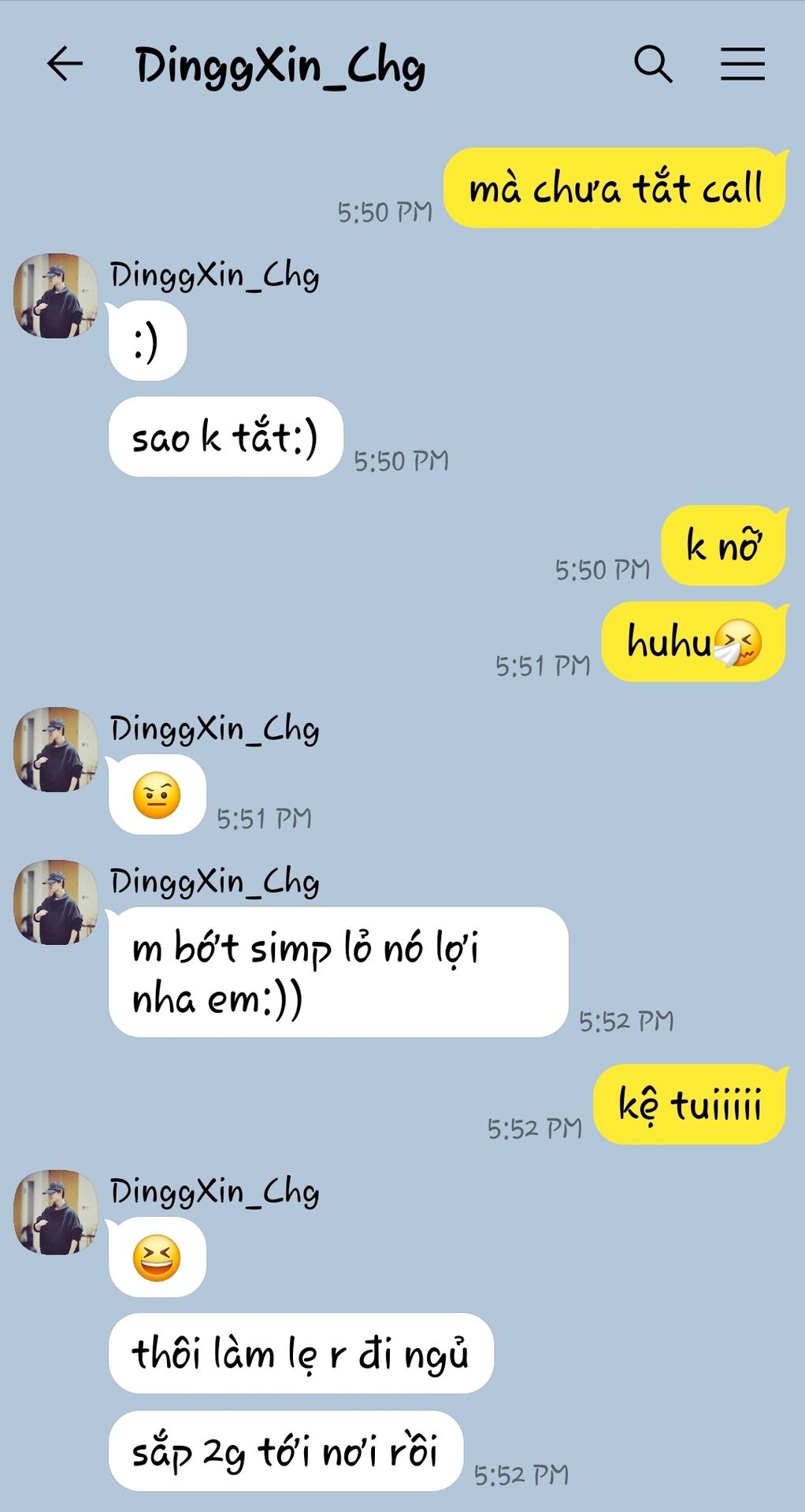Search within this conversation
The image size is (805, 1512).
653,64
